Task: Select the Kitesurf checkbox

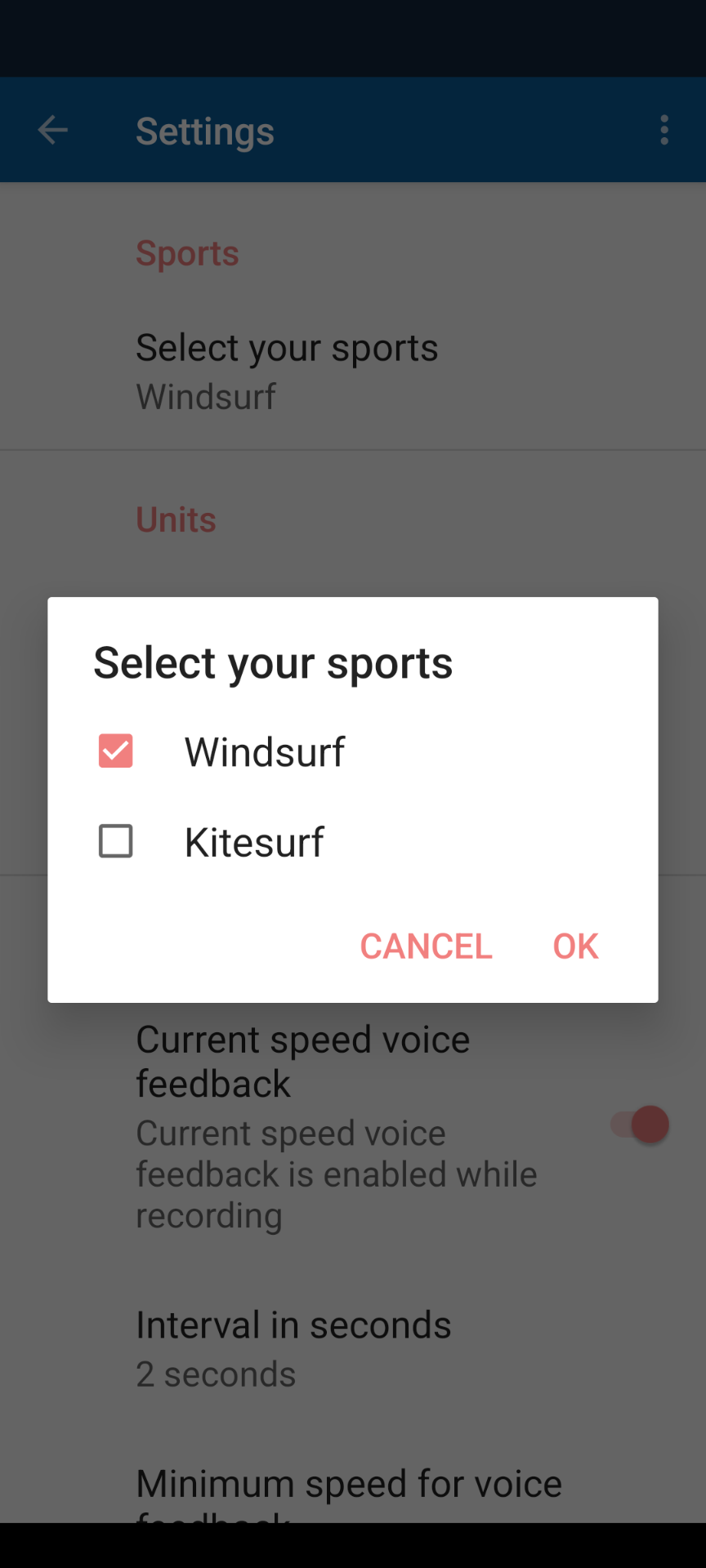Action: pyautogui.click(x=115, y=841)
